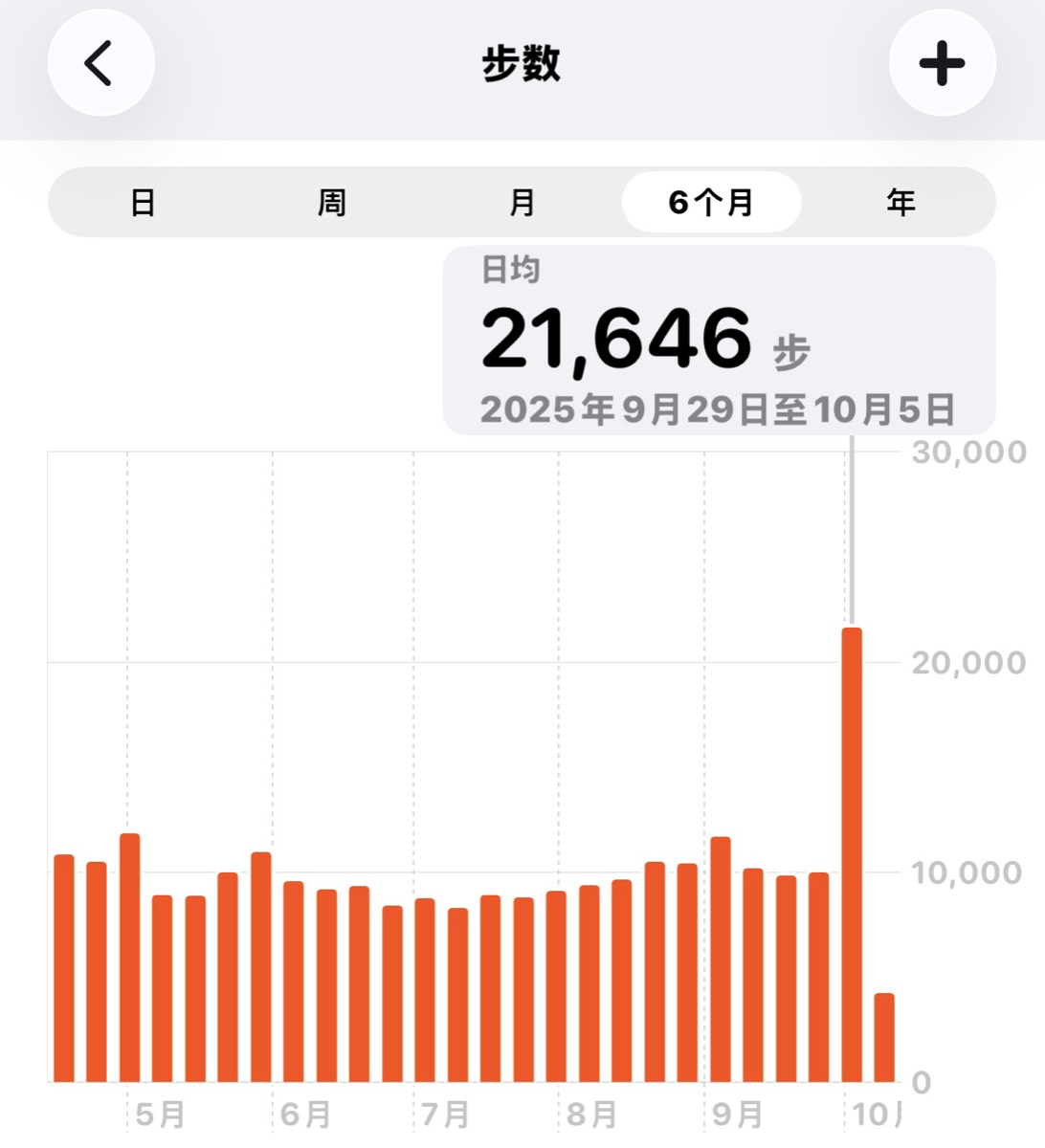Screen dimensions: 1045x1148
Task: Tap the shortest bar at the far right
Action: pos(882,1038)
